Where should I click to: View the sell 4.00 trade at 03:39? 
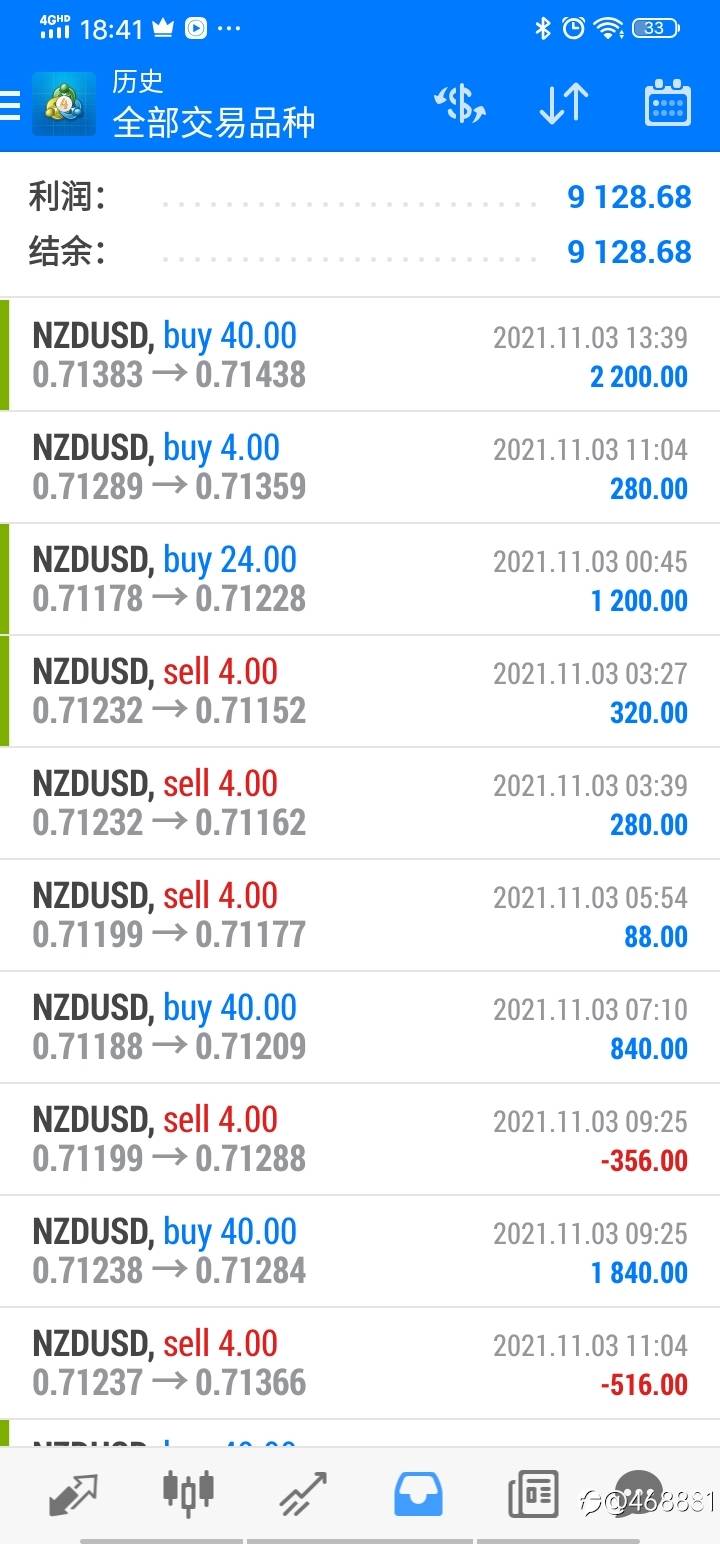pos(360,803)
